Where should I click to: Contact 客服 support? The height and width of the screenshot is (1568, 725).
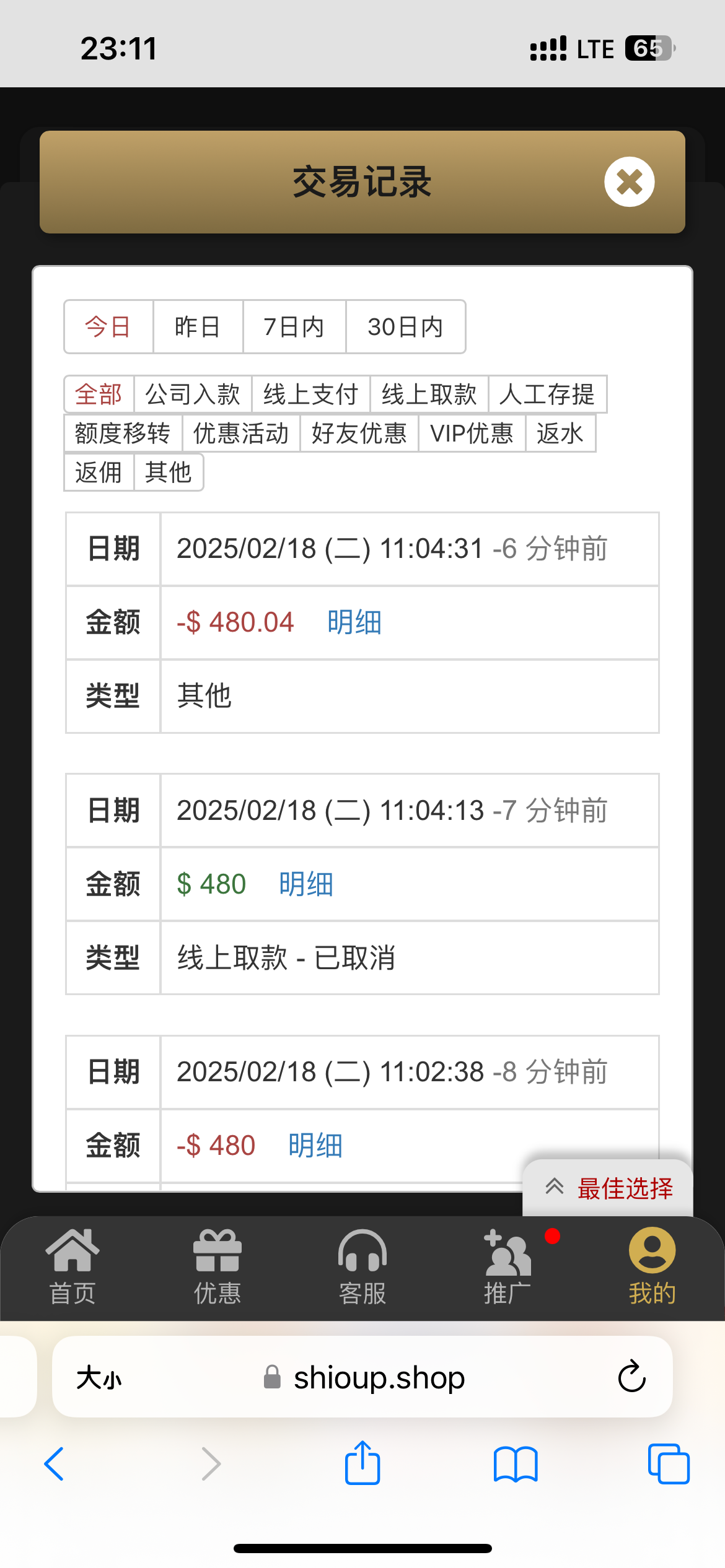[x=362, y=1267]
